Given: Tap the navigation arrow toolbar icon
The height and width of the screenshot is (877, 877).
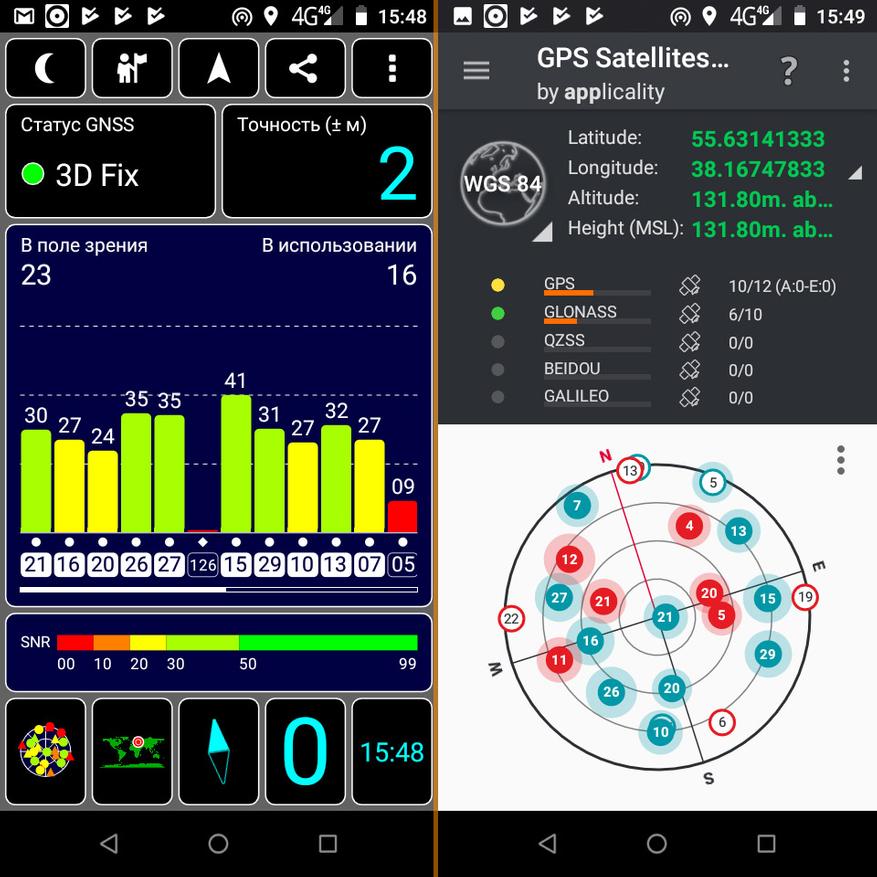Looking at the screenshot, I should (218, 68).
